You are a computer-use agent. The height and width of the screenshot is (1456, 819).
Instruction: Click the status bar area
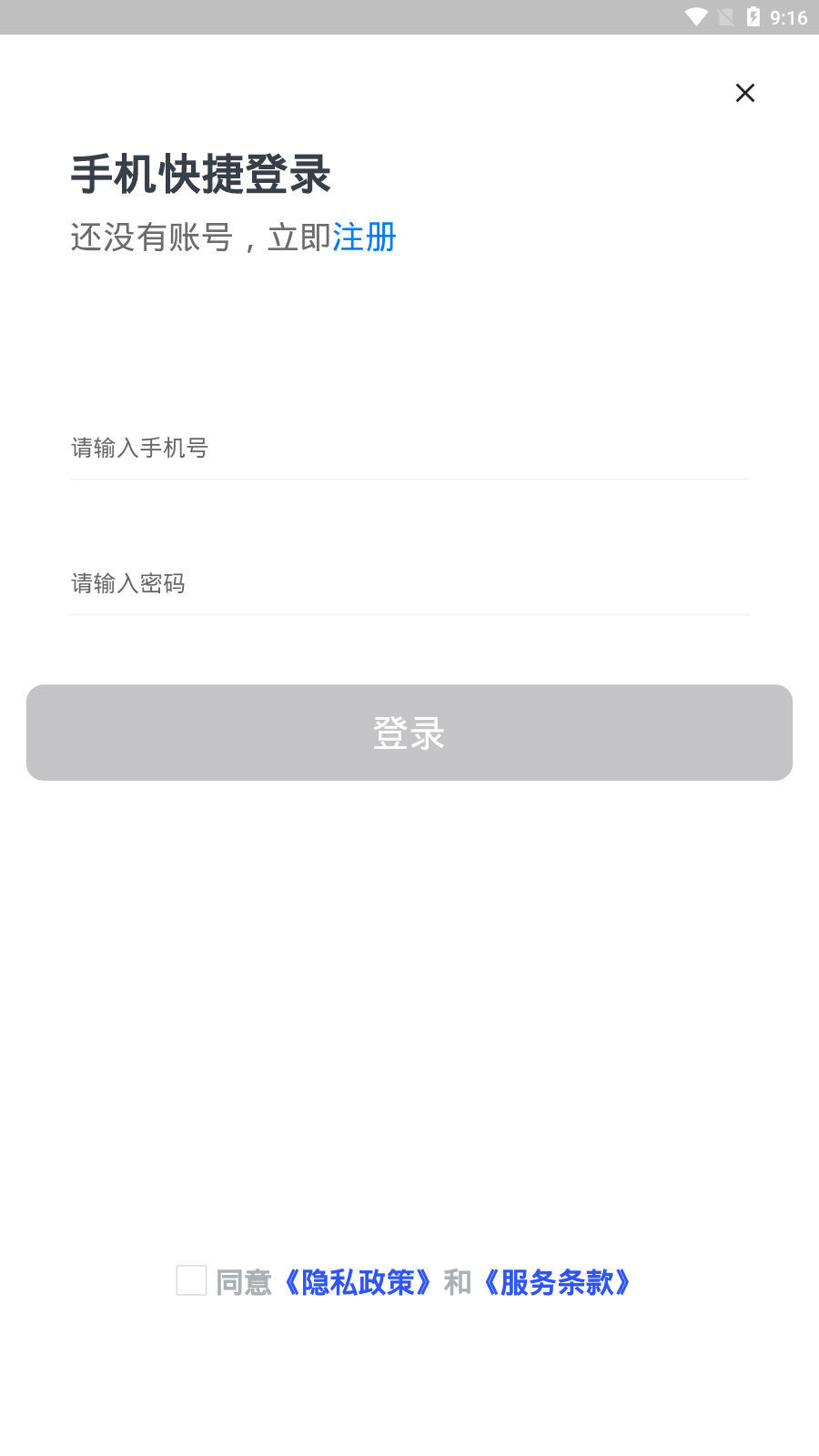[409, 15]
